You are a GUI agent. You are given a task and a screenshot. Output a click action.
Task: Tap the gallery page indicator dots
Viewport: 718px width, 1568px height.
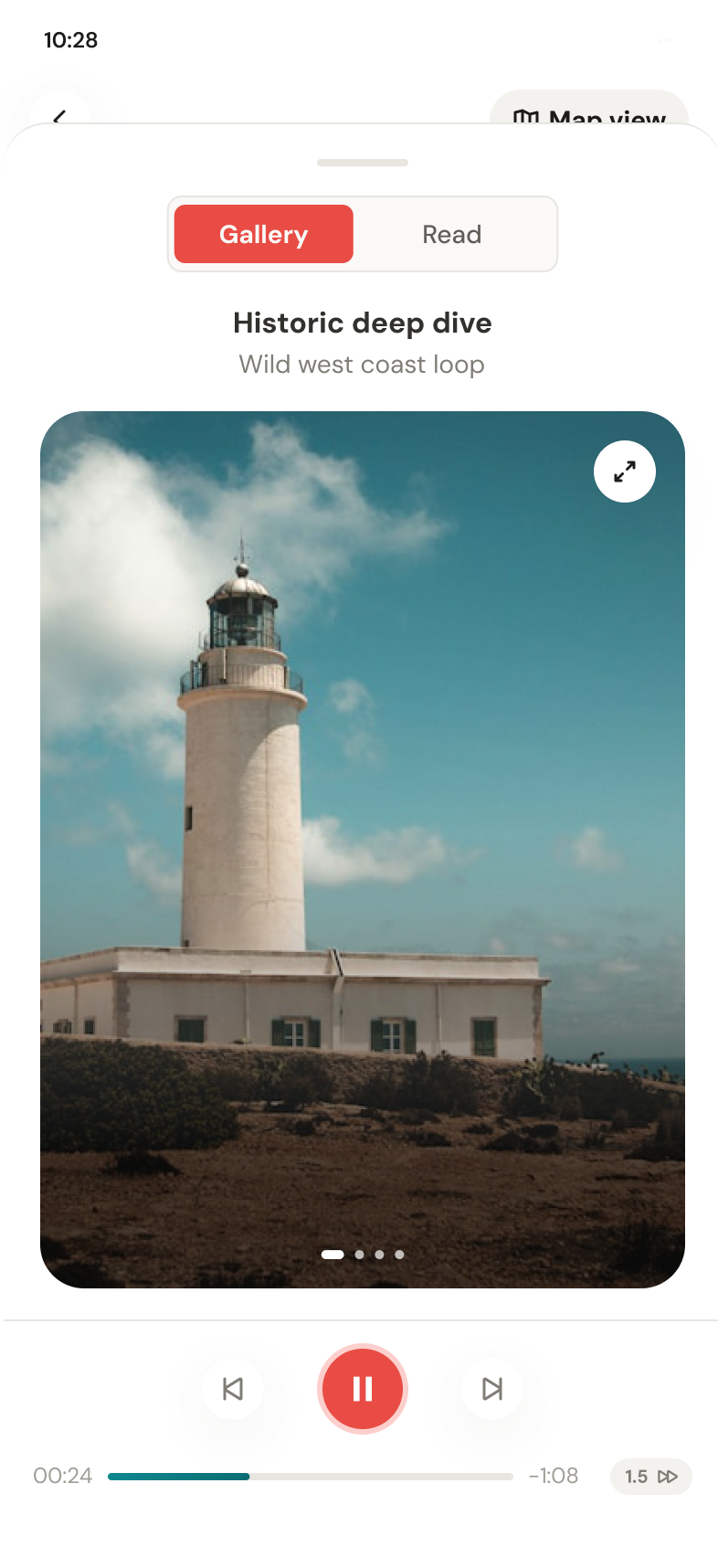(363, 1255)
